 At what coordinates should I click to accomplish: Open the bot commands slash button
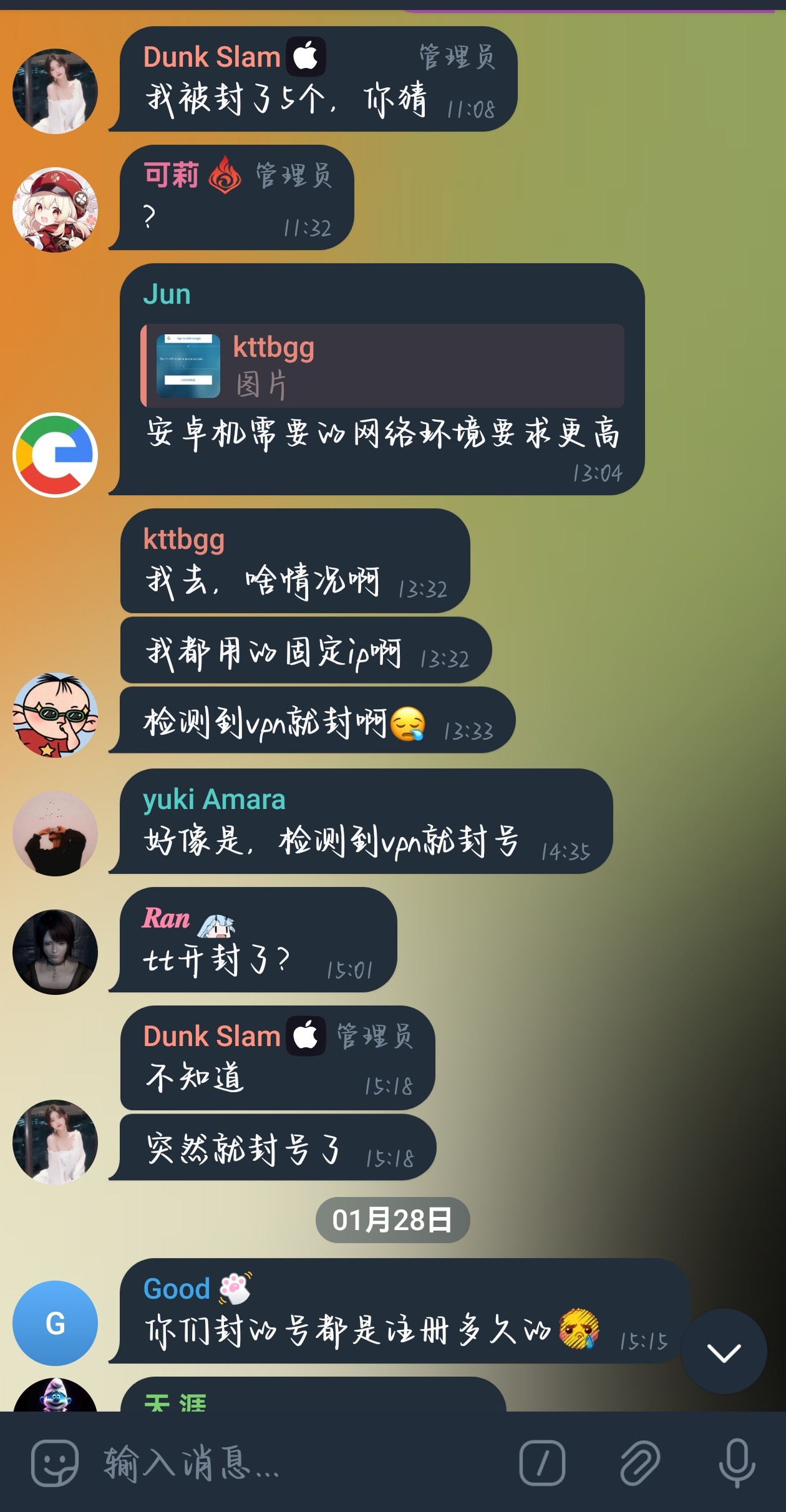542,1463
